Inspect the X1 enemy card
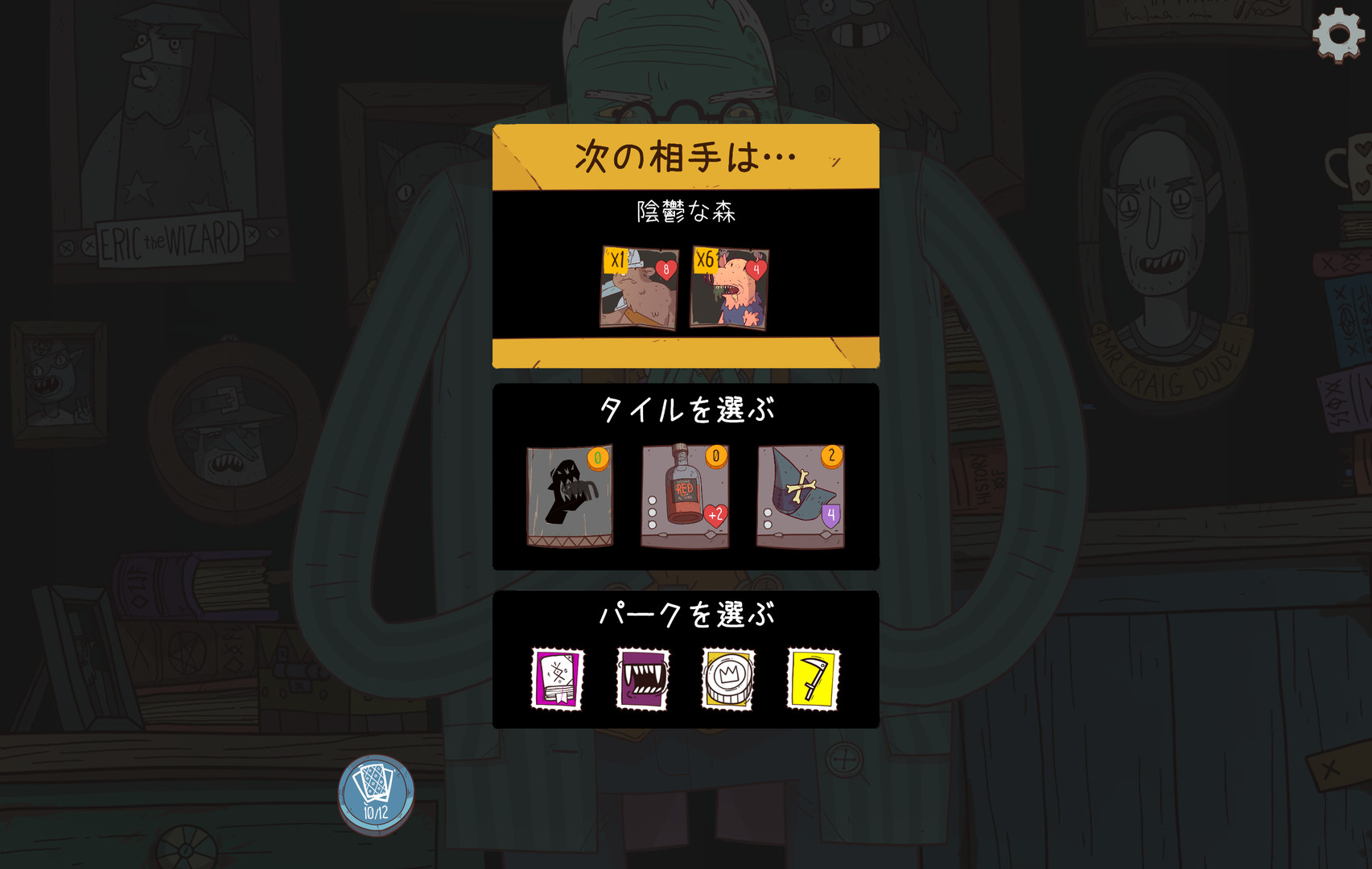Viewport: 1372px width, 869px height. pos(639,288)
